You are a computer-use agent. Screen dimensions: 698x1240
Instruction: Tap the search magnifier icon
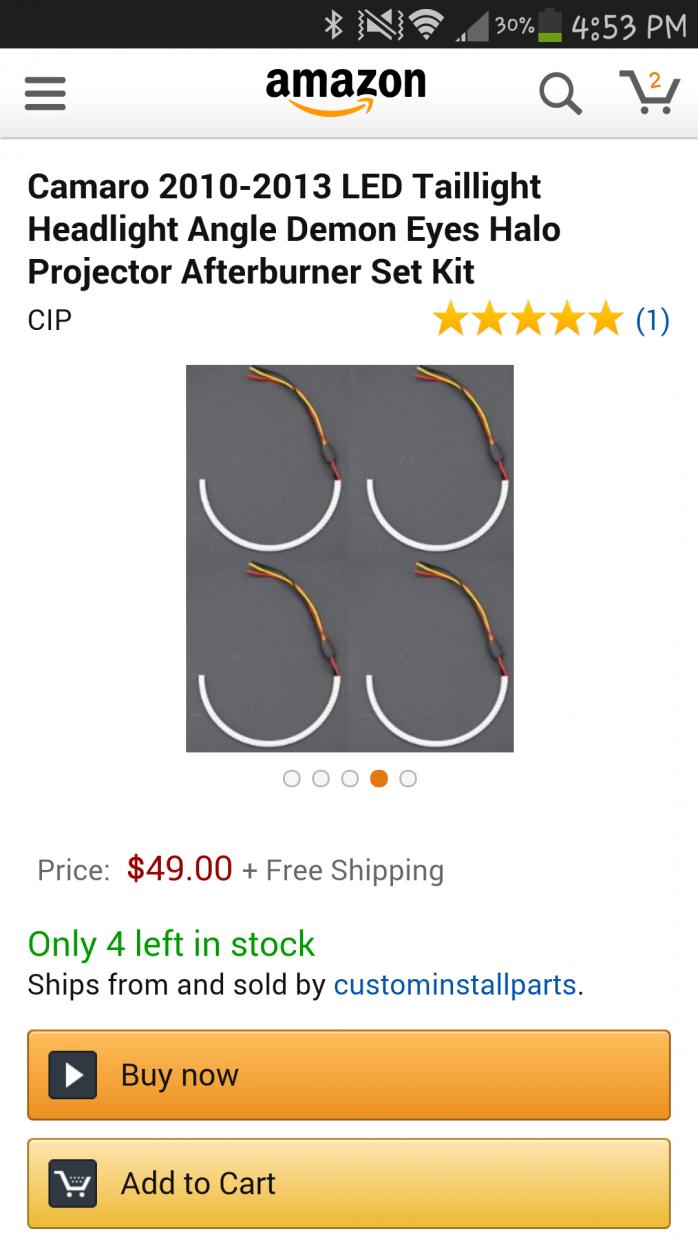559,94
